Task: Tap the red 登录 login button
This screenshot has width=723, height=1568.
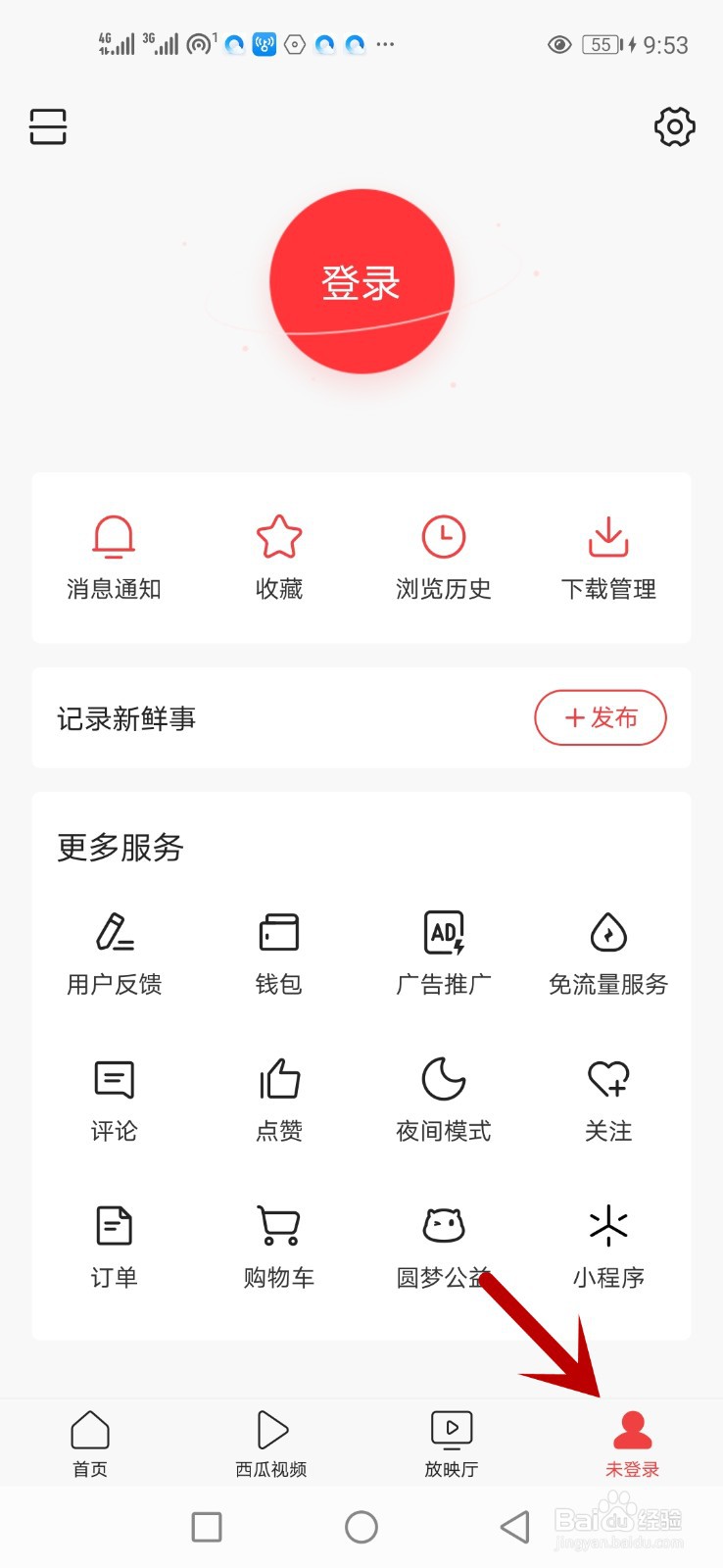Action: pos(361,281)
